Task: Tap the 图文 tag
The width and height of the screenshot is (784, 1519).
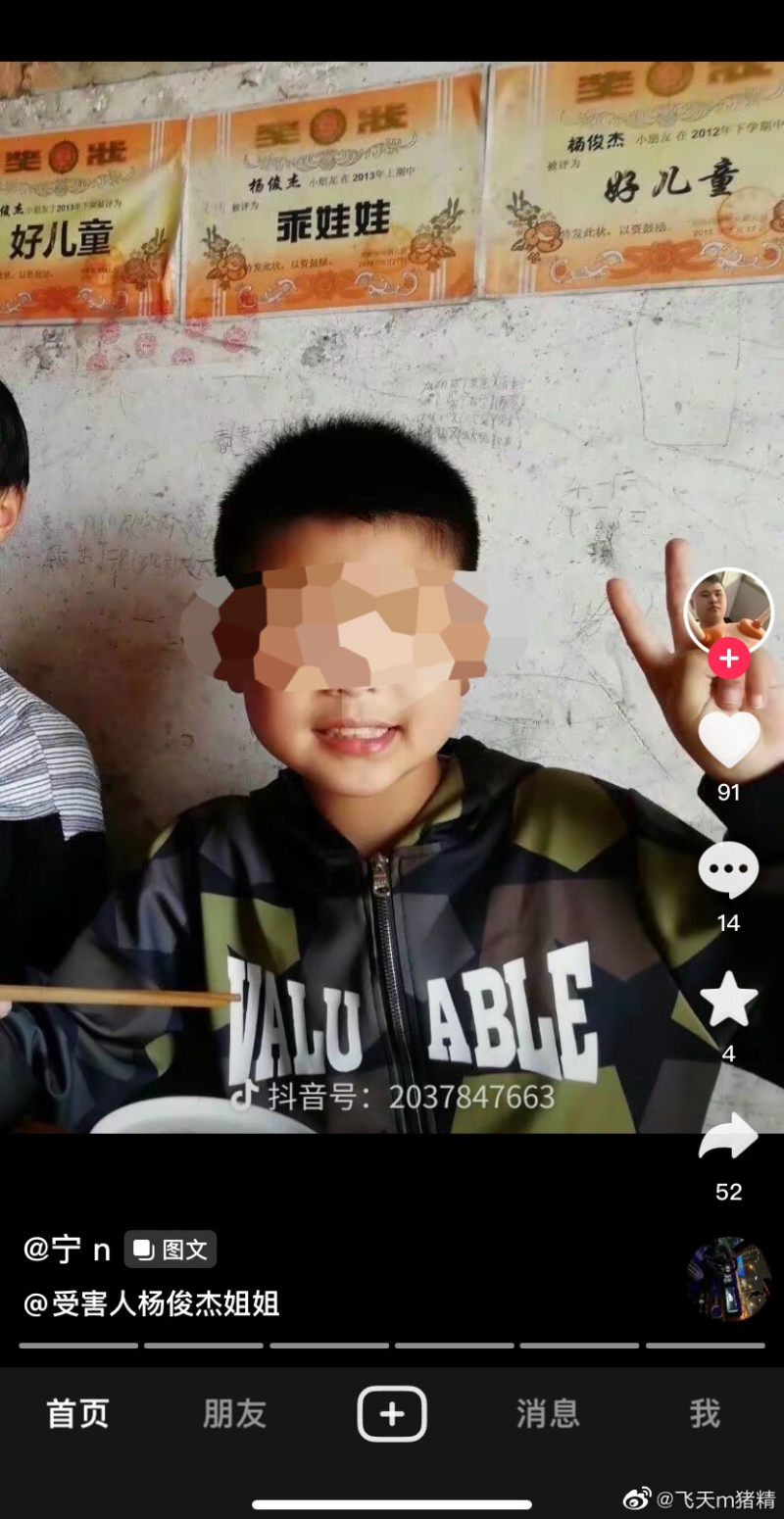Action: click(171, 1249)
